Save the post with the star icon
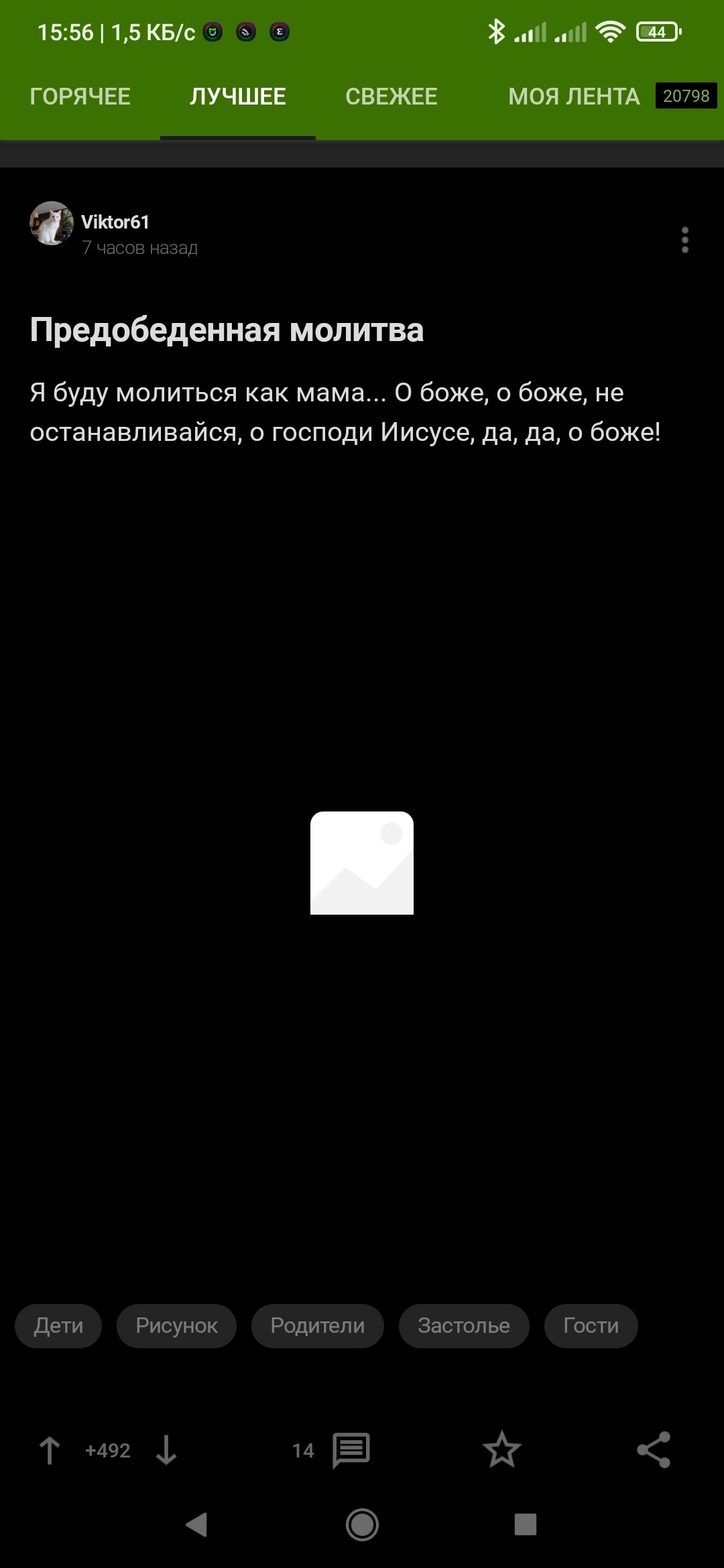The image size is (724, 1568). [501, 1451]
